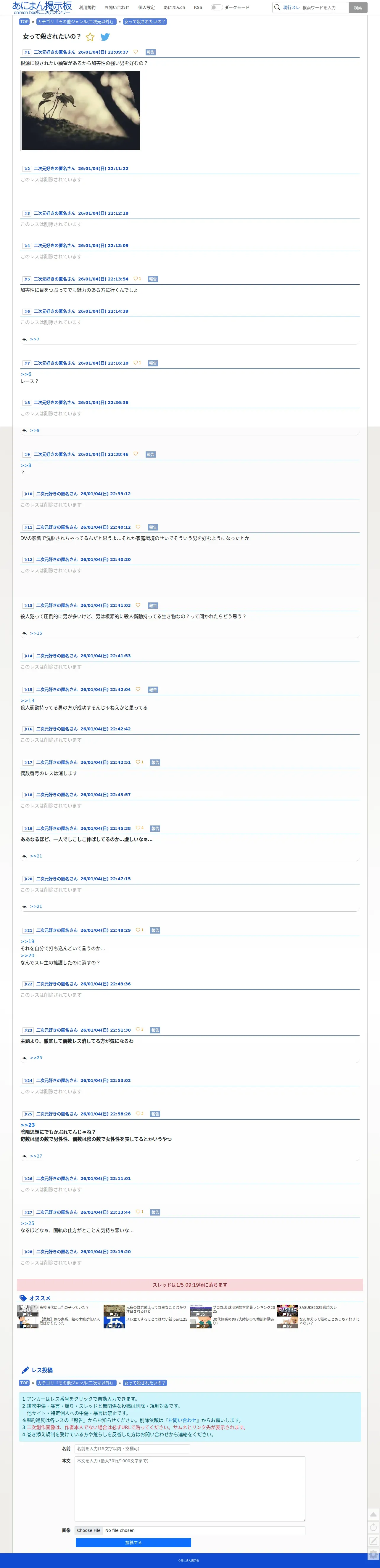This screenshot has height=1568, width=380.
Task: Tap the 名前 name input field
Action: 132,1449
